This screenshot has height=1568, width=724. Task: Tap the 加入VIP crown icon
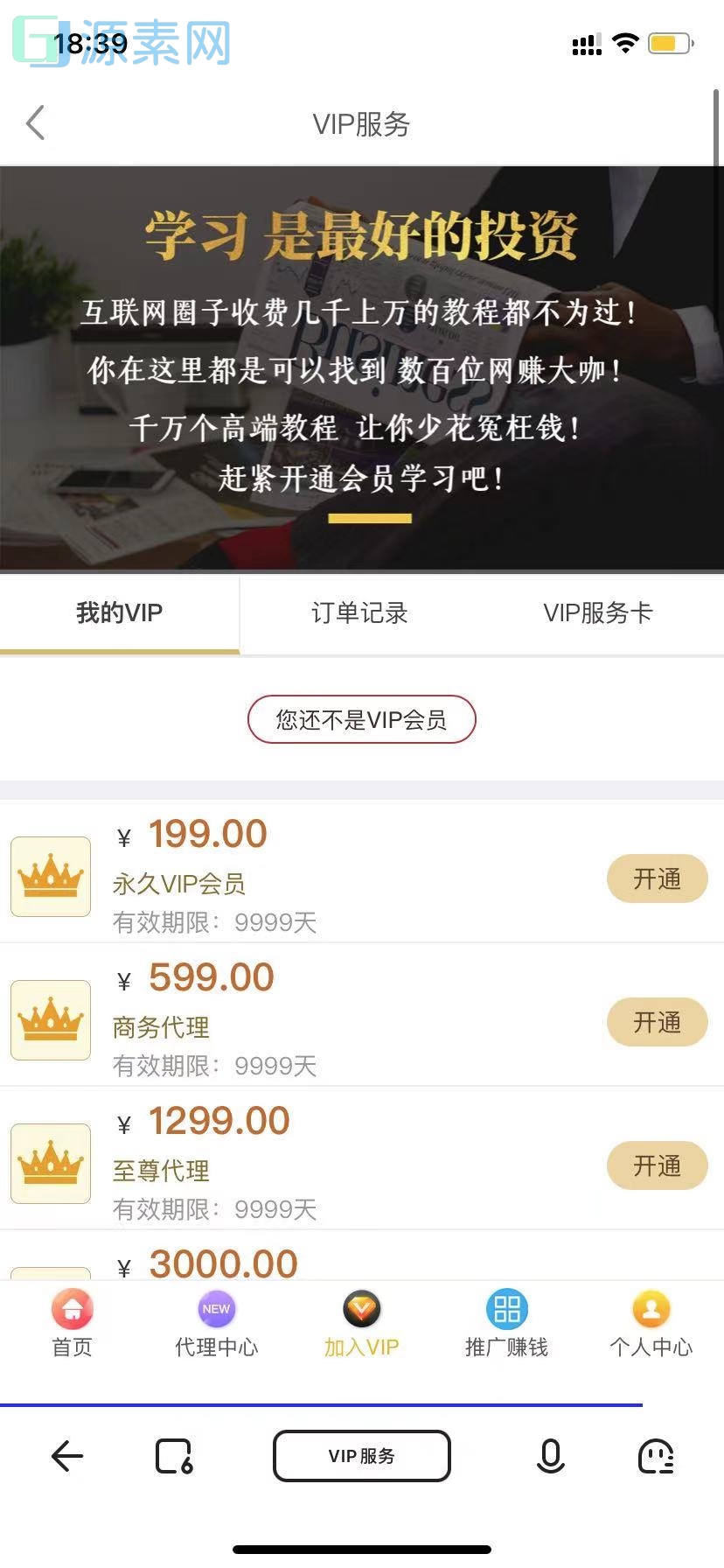[x=362, y=1309]
